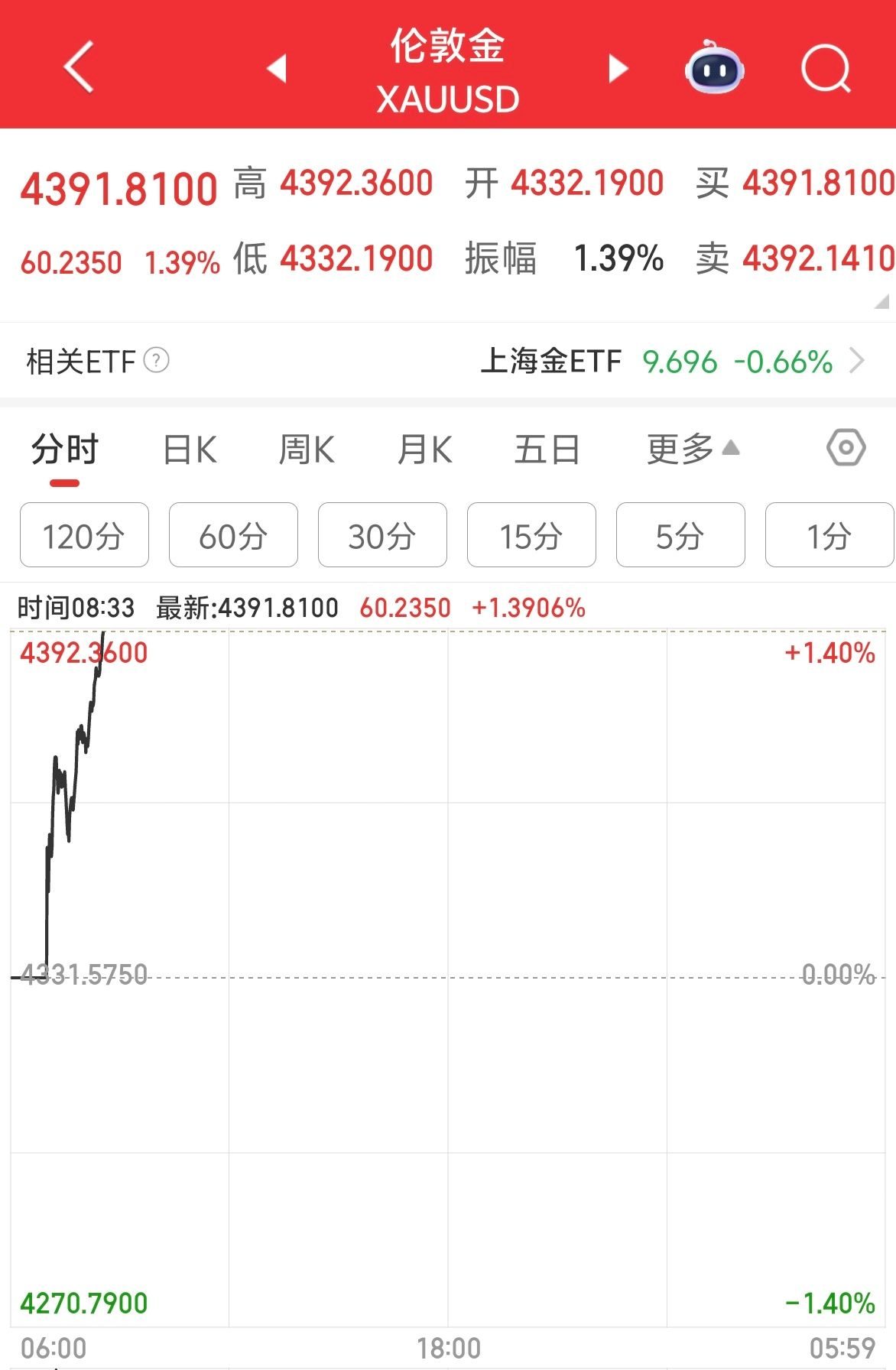Switch to the 五日 chart tab
Screen dimensions: 896x1370
(x=547, y=450)
